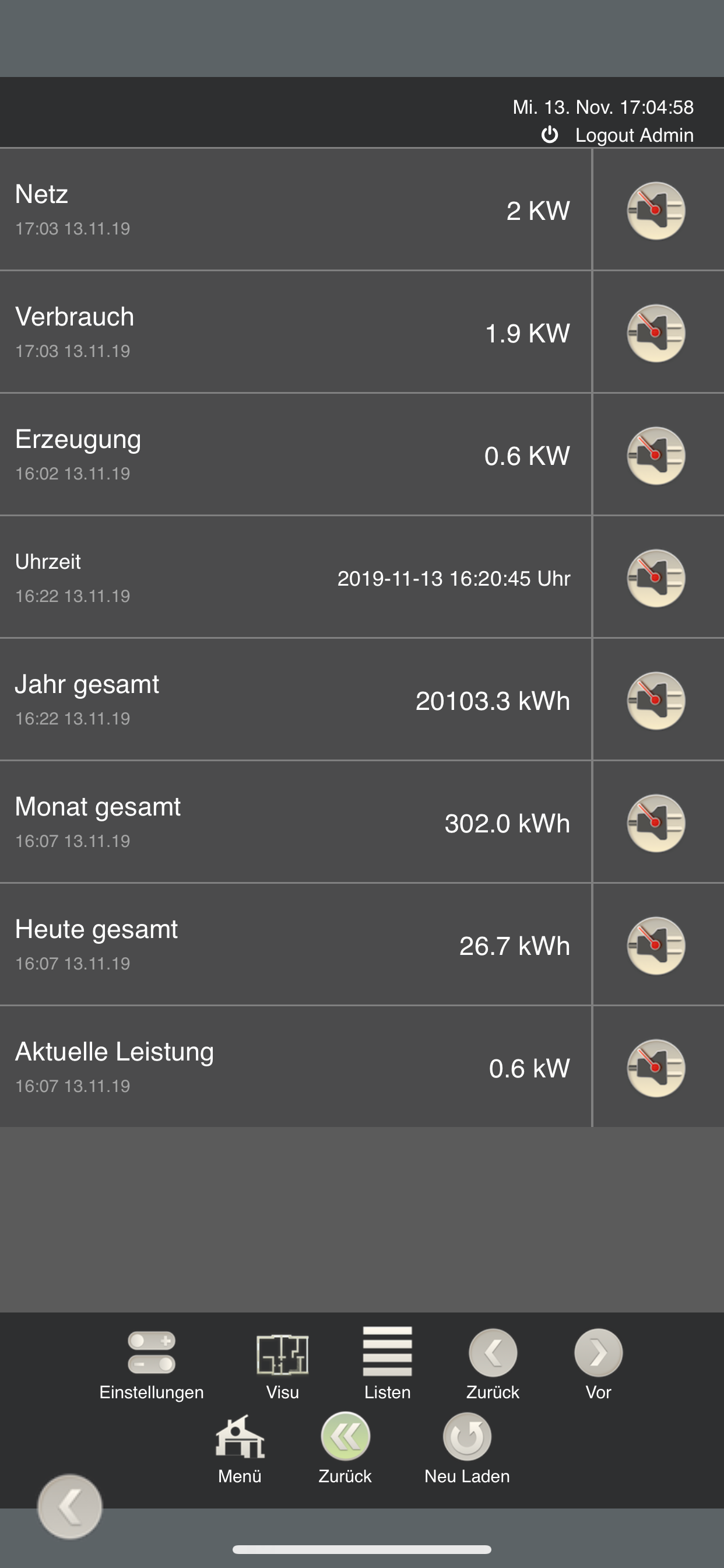Tap the gauge icon for Aktuelle Leistung

pyautogui.click(x=656, y=1067)
